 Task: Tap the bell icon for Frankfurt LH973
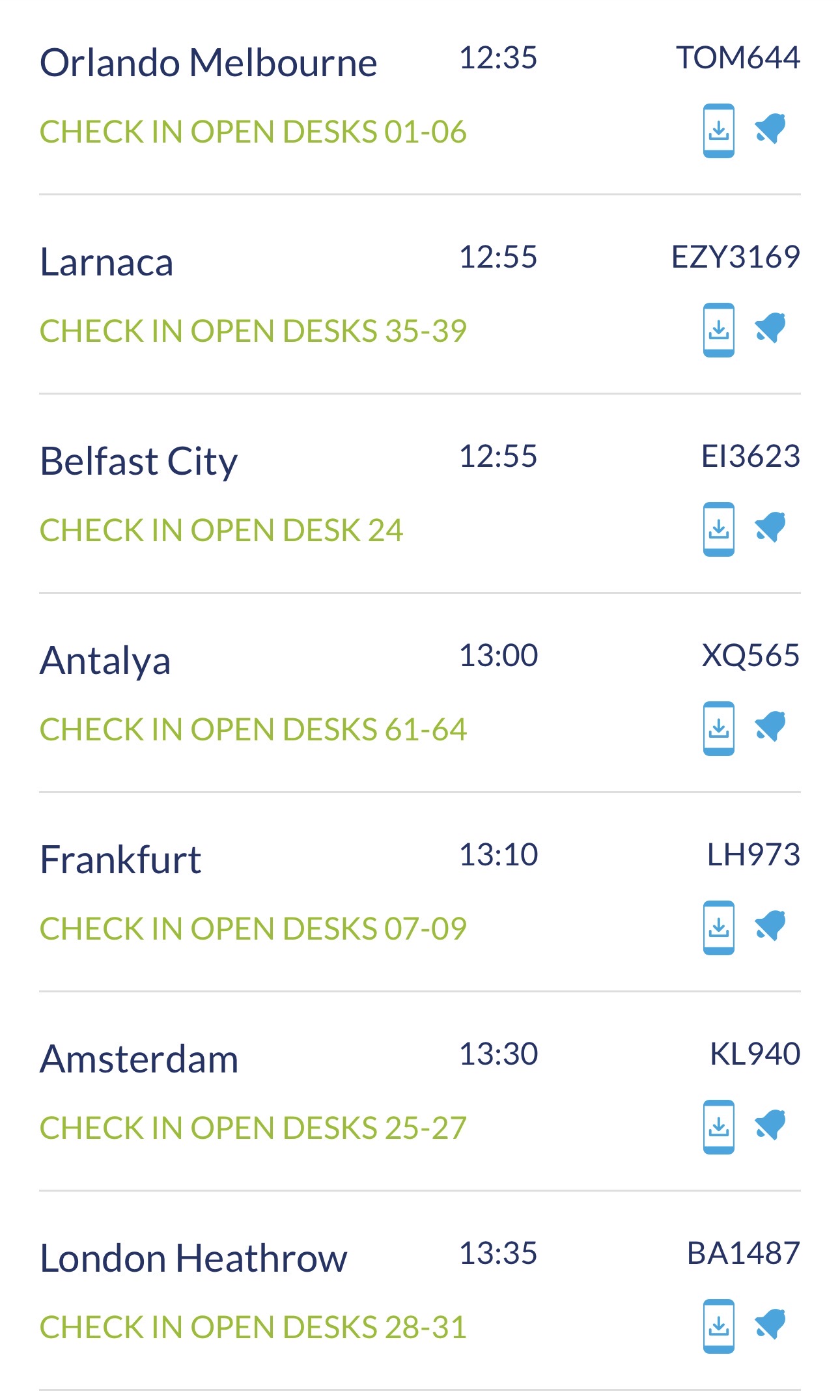(x=770, y=926)
